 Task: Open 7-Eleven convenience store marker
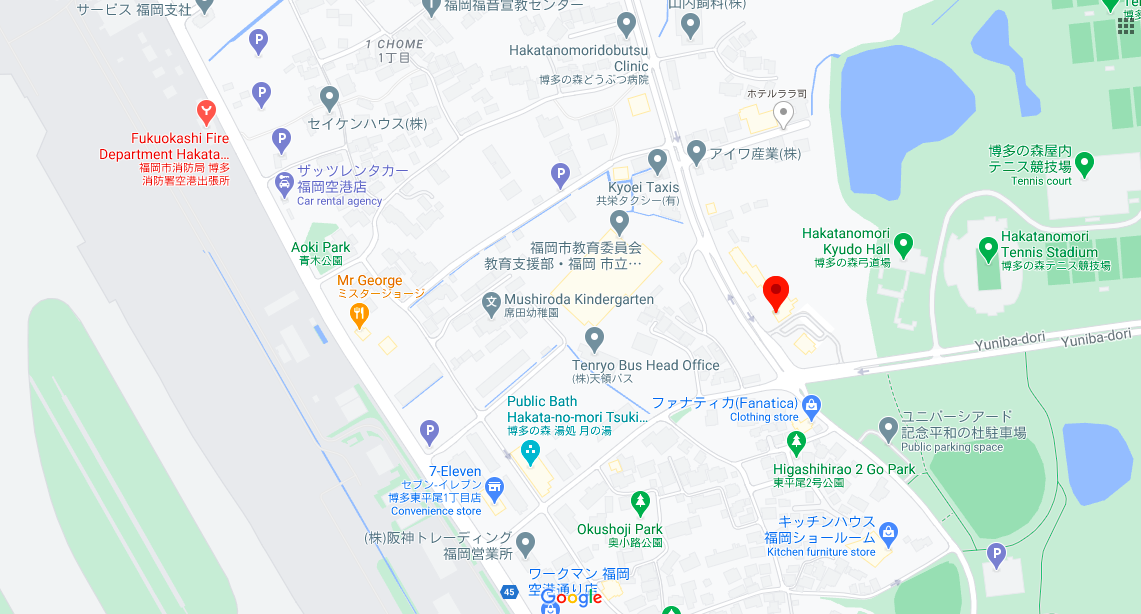click(495, 487)
